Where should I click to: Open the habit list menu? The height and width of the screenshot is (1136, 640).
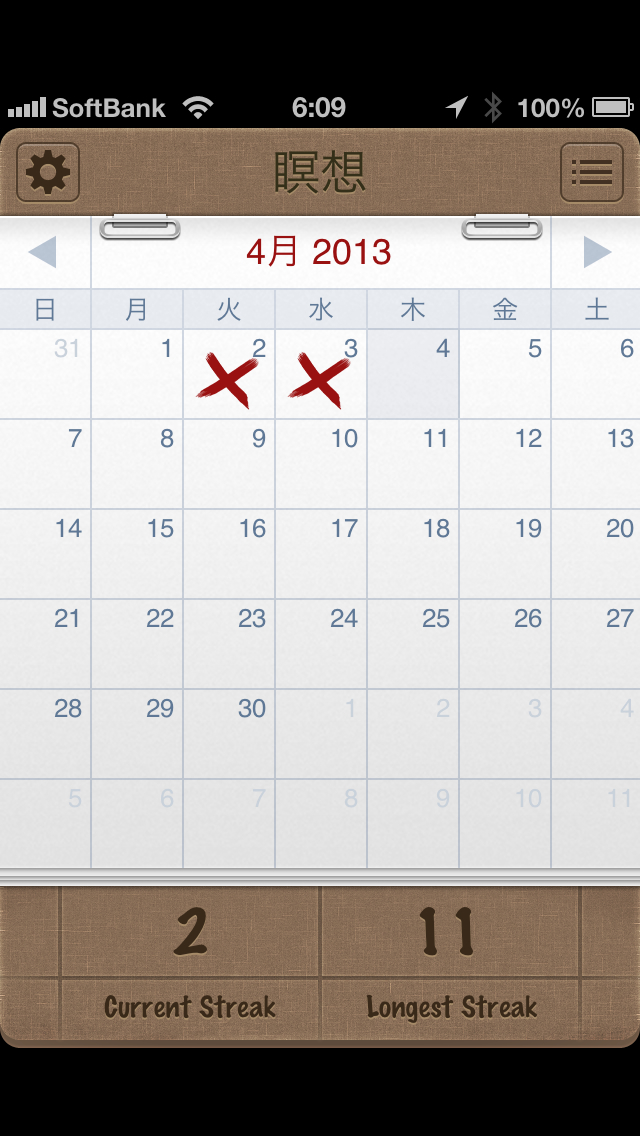tap(591, 172)
